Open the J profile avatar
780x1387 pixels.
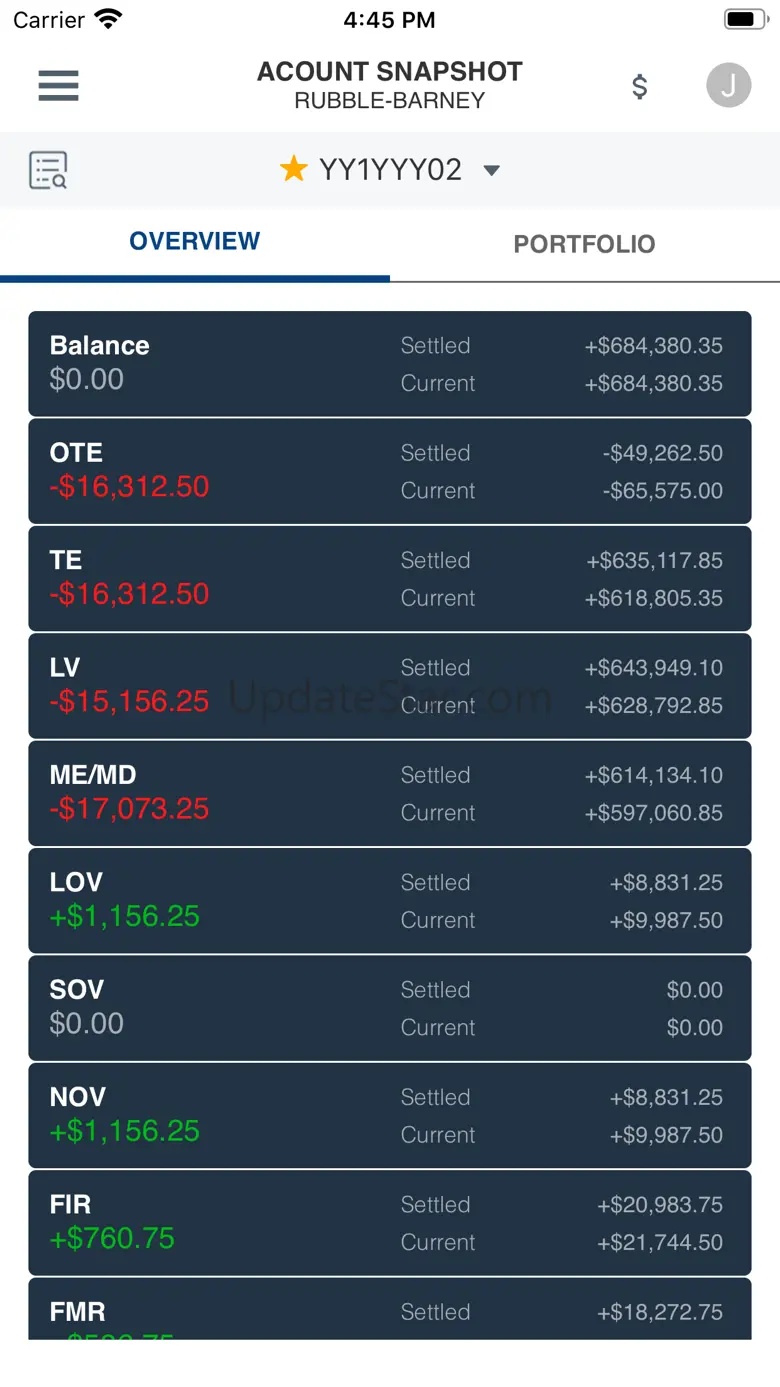click(728, 86)
